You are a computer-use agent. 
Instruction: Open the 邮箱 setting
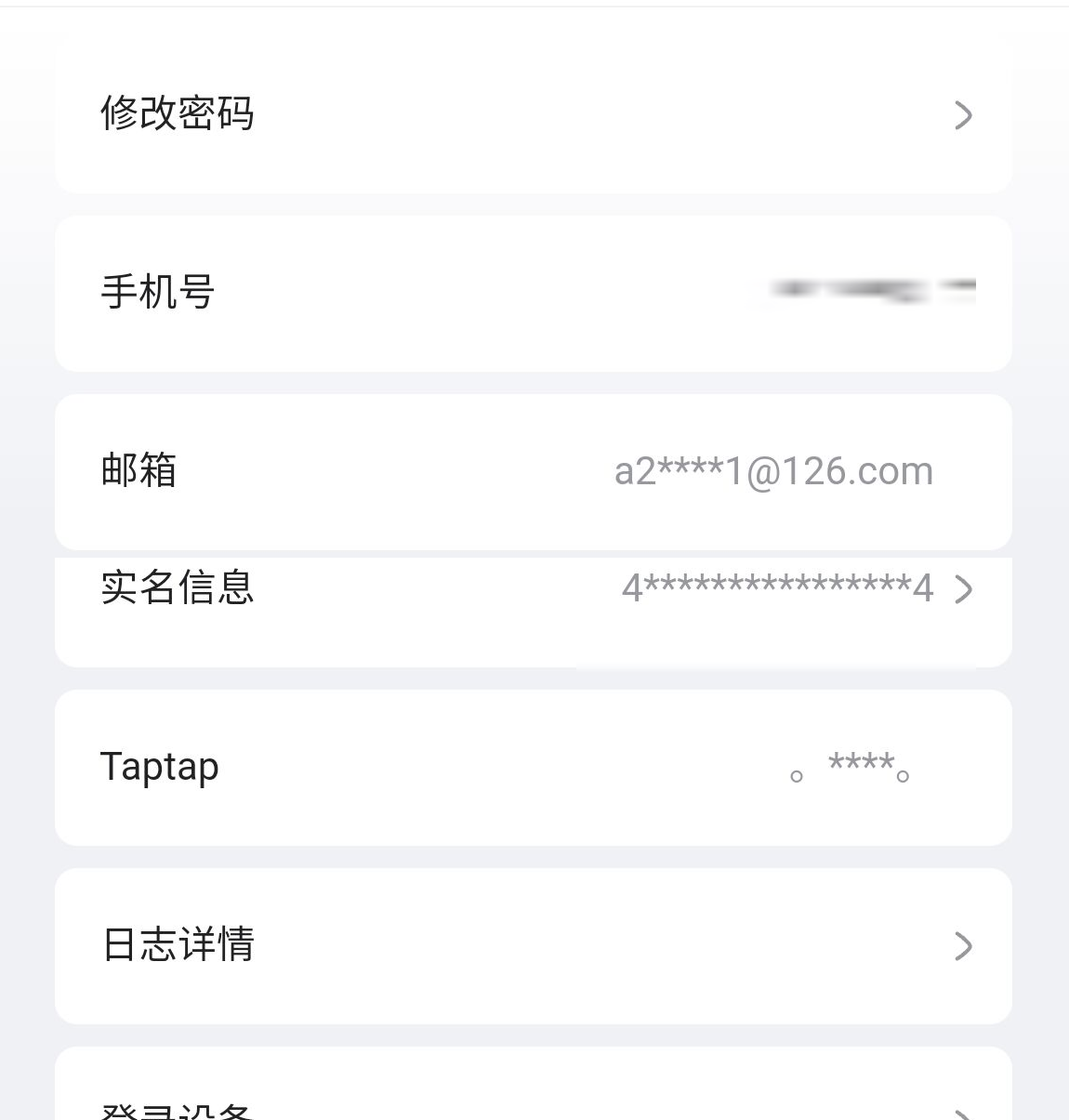533,471
